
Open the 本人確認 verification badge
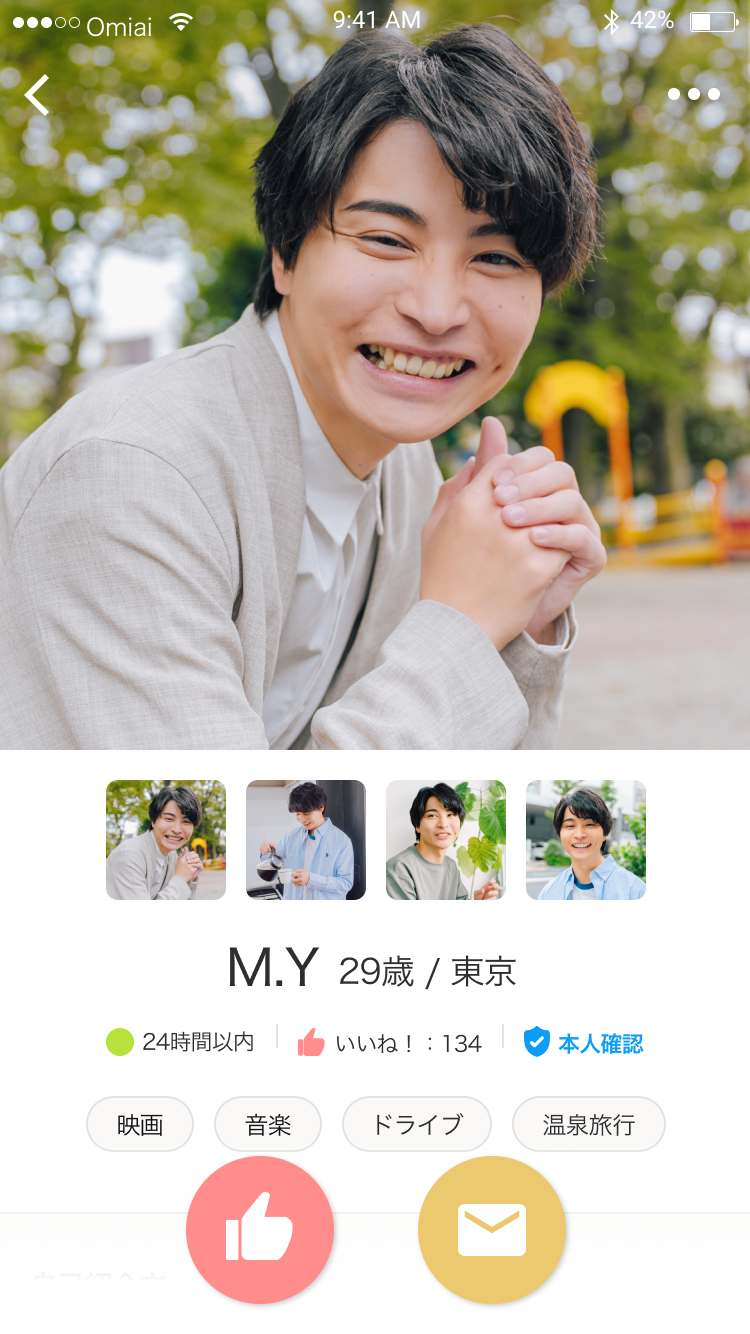coord(584,1043)
